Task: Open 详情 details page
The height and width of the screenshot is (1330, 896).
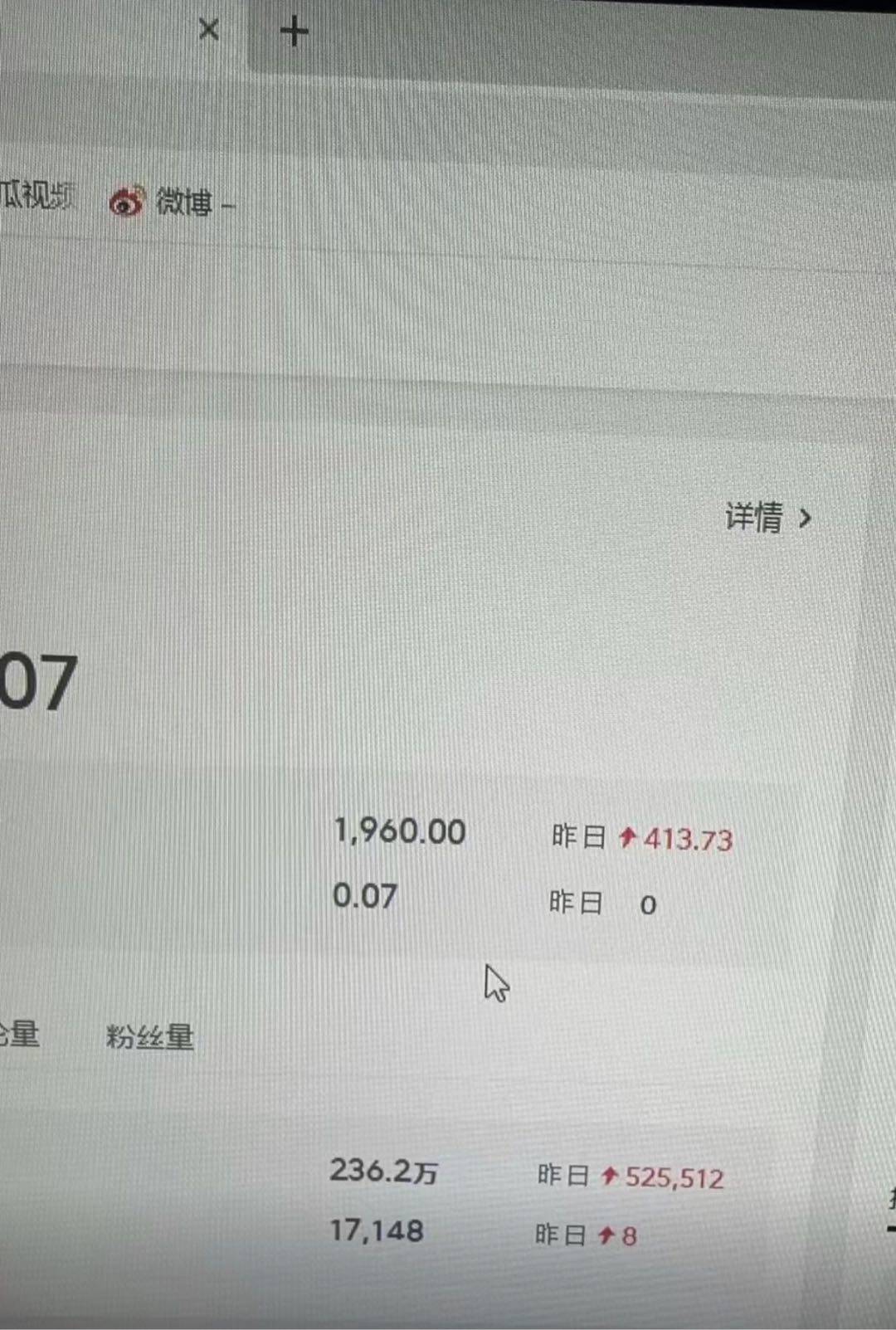Action: point(767,518)
